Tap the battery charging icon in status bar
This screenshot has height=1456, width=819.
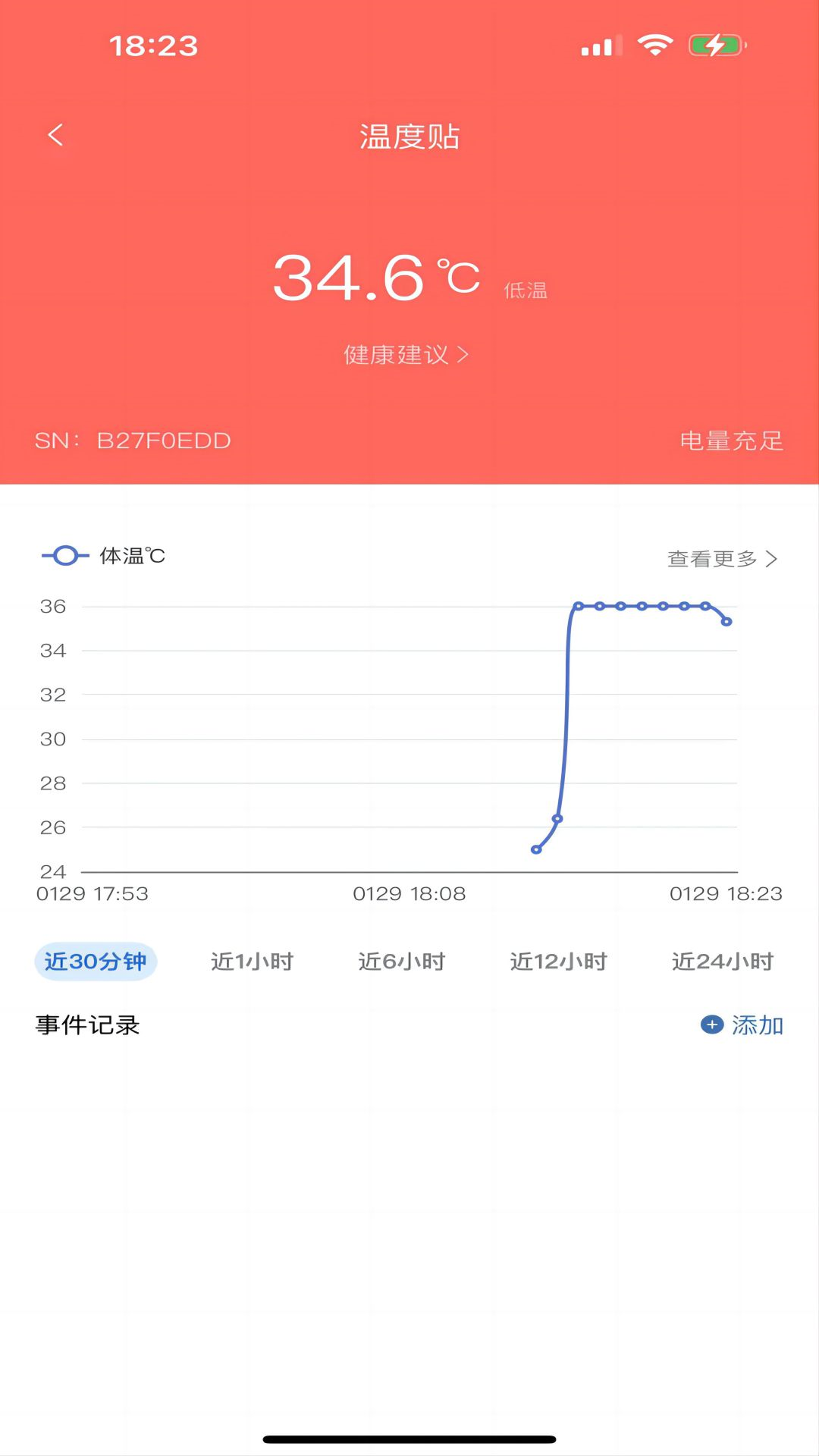[x=713, y=45]
